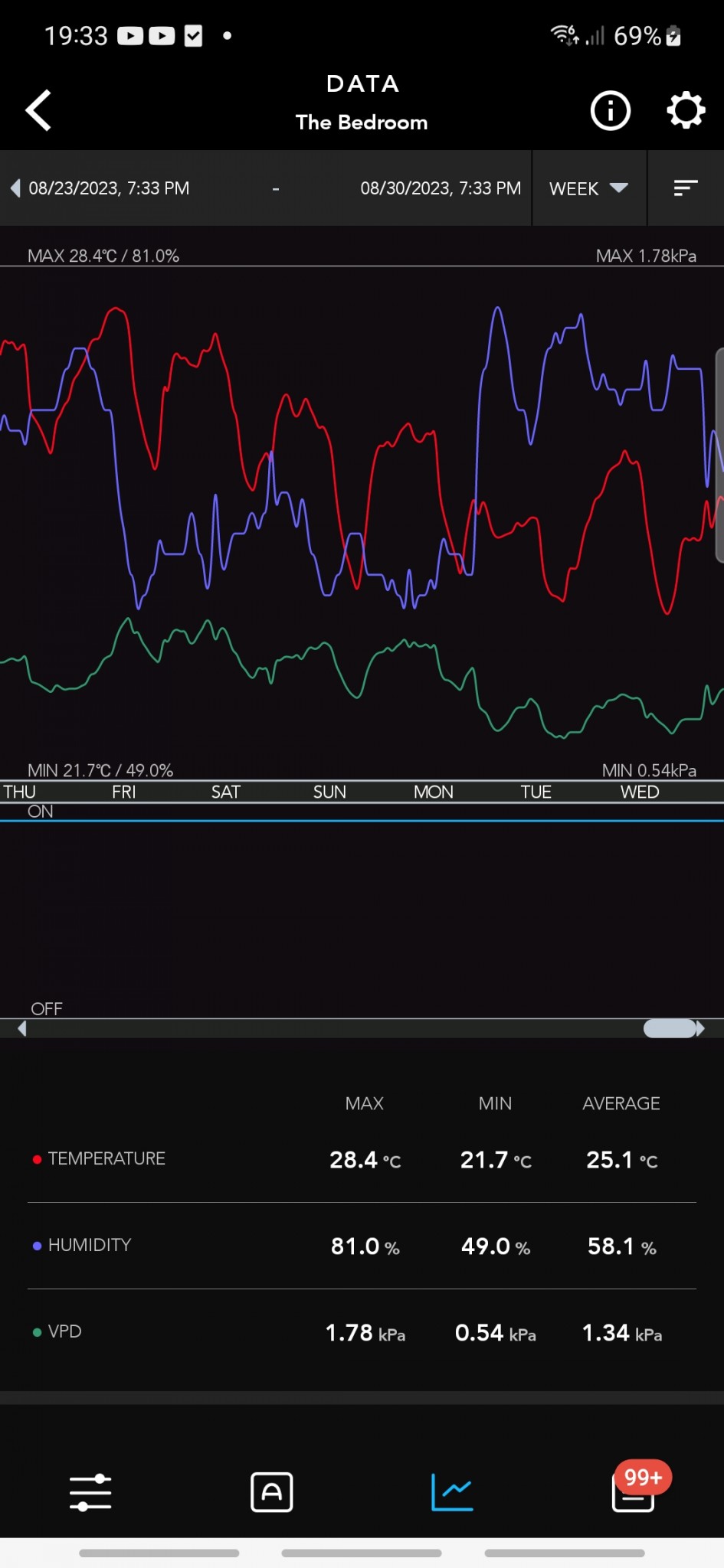Open the info icon in header
This screenshot has width=724, height=1568.
[x=610, y=111]
